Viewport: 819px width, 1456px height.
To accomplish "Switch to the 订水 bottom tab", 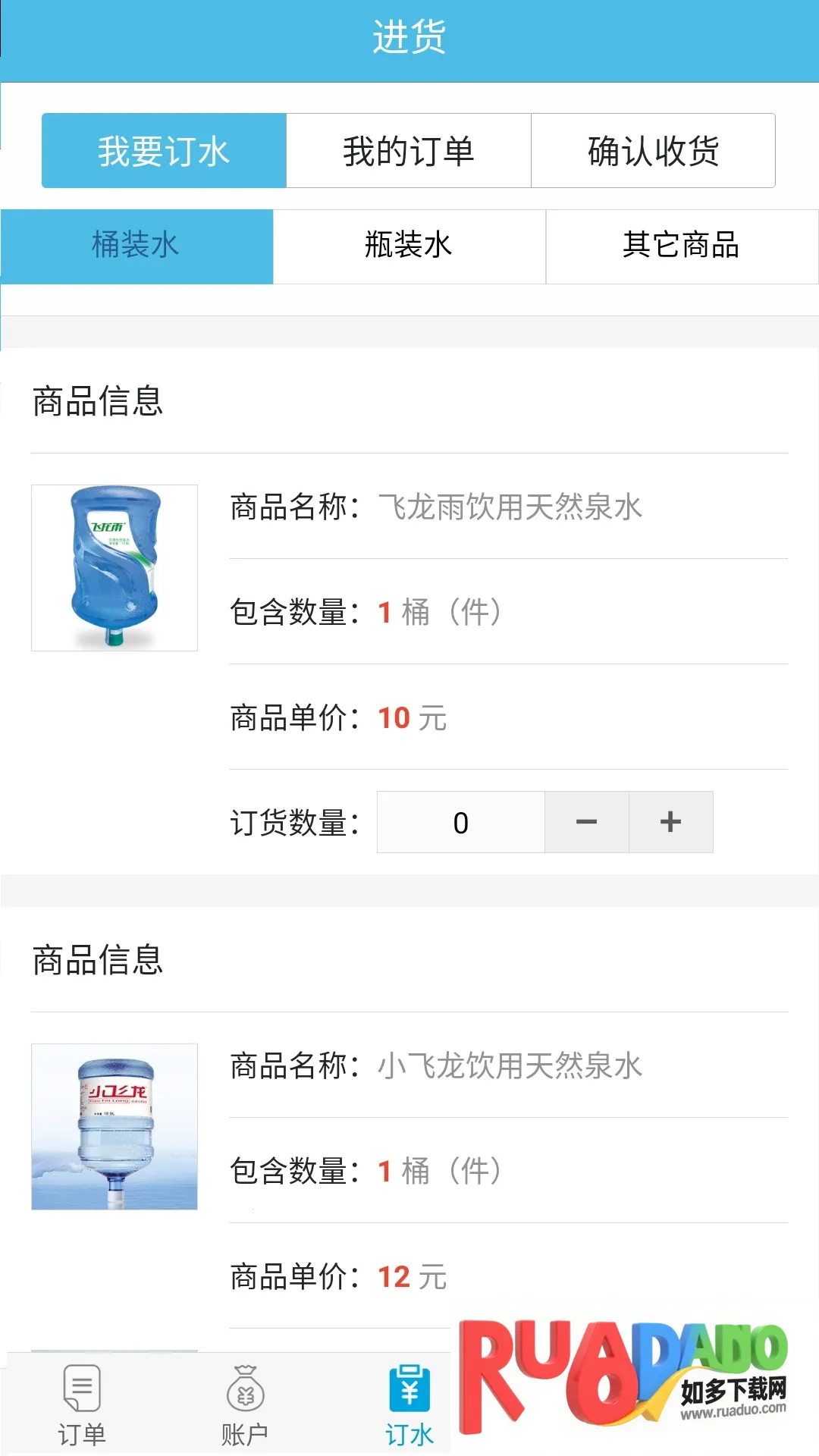I will click(409, 1404).
